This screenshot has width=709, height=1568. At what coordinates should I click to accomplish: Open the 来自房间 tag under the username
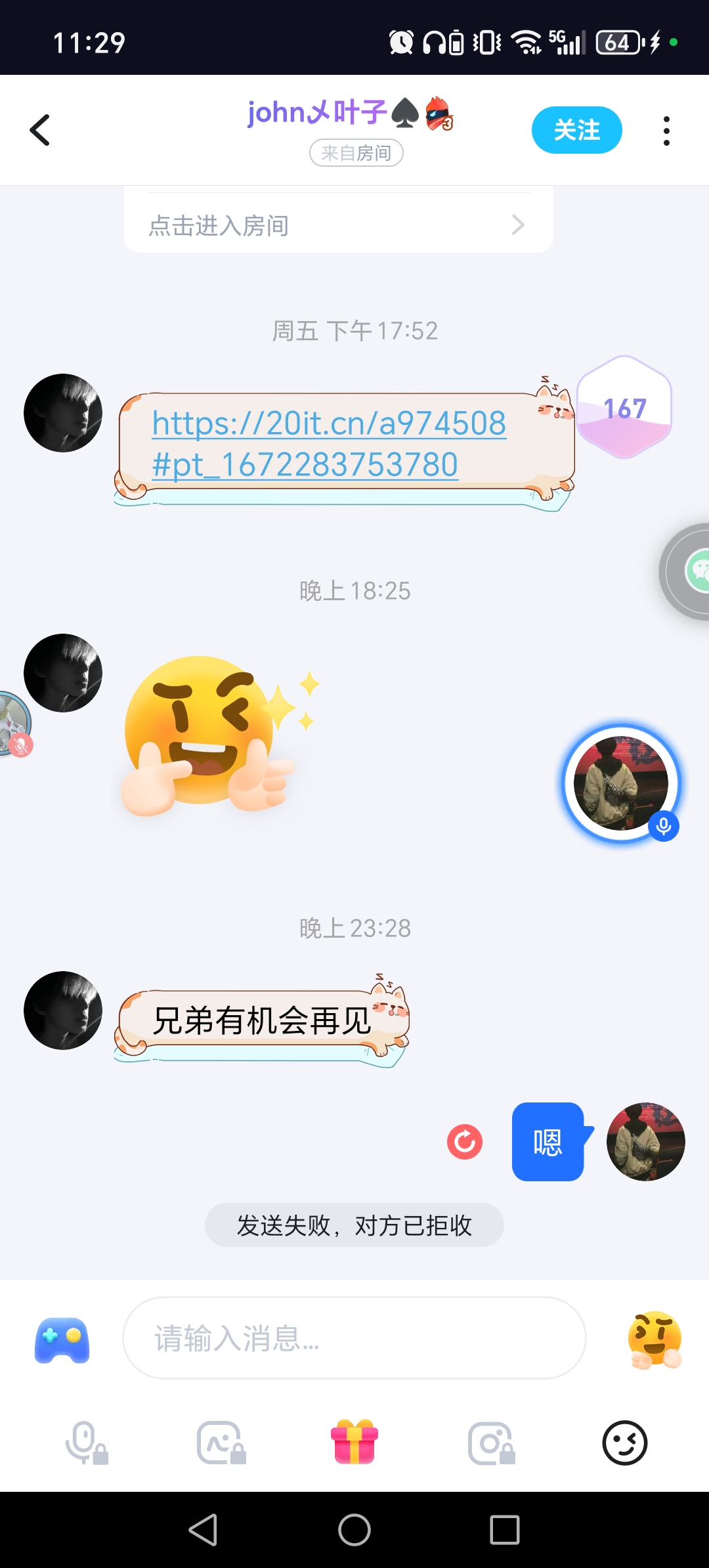356,153
